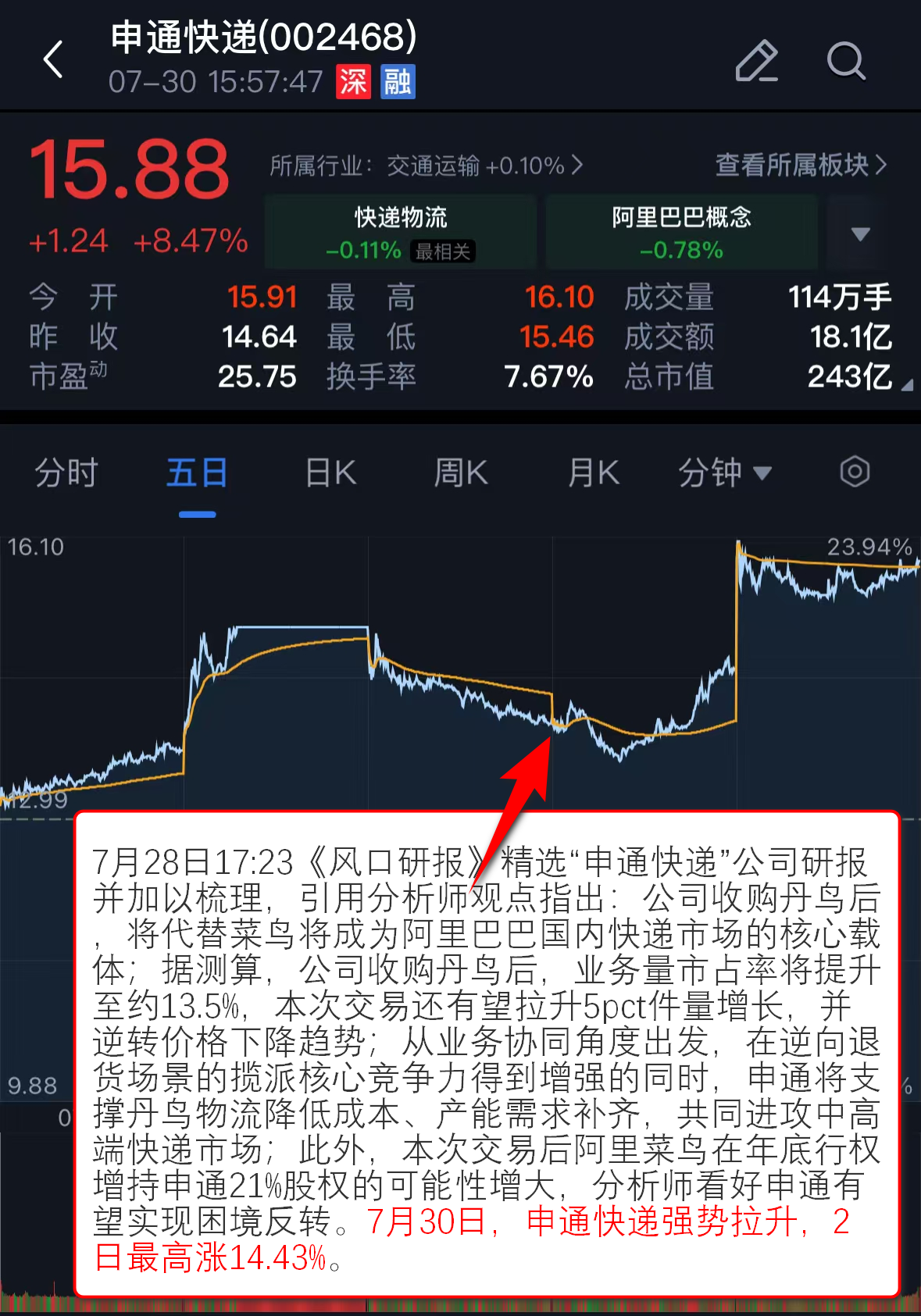View the 月K chart

594,473
